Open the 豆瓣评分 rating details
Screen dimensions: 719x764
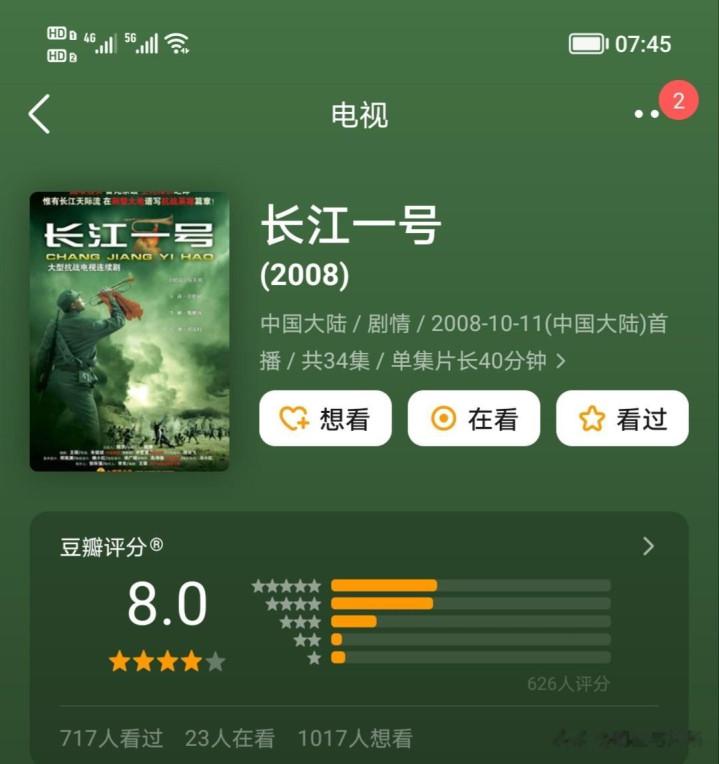(x=648, y=546)
